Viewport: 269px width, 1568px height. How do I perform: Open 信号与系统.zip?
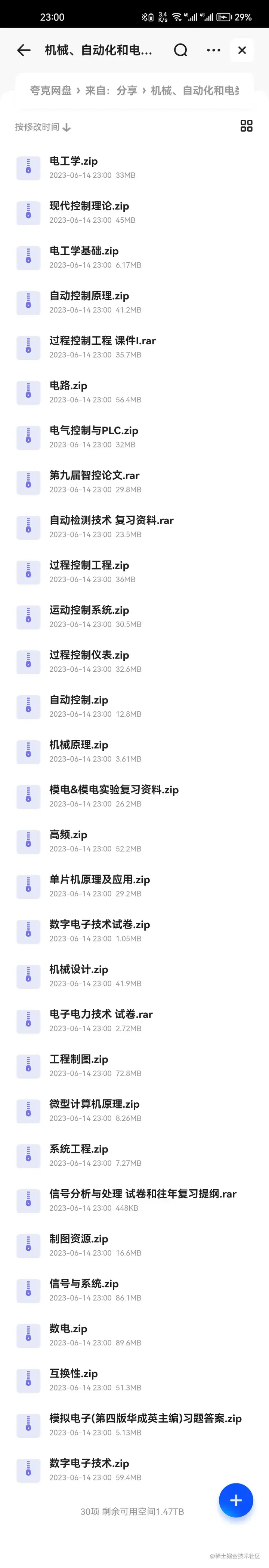84,1284
